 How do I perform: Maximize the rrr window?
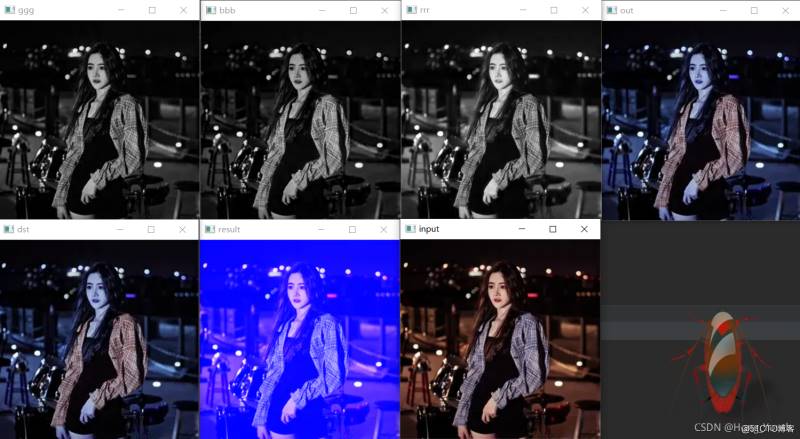click(554, 10)
